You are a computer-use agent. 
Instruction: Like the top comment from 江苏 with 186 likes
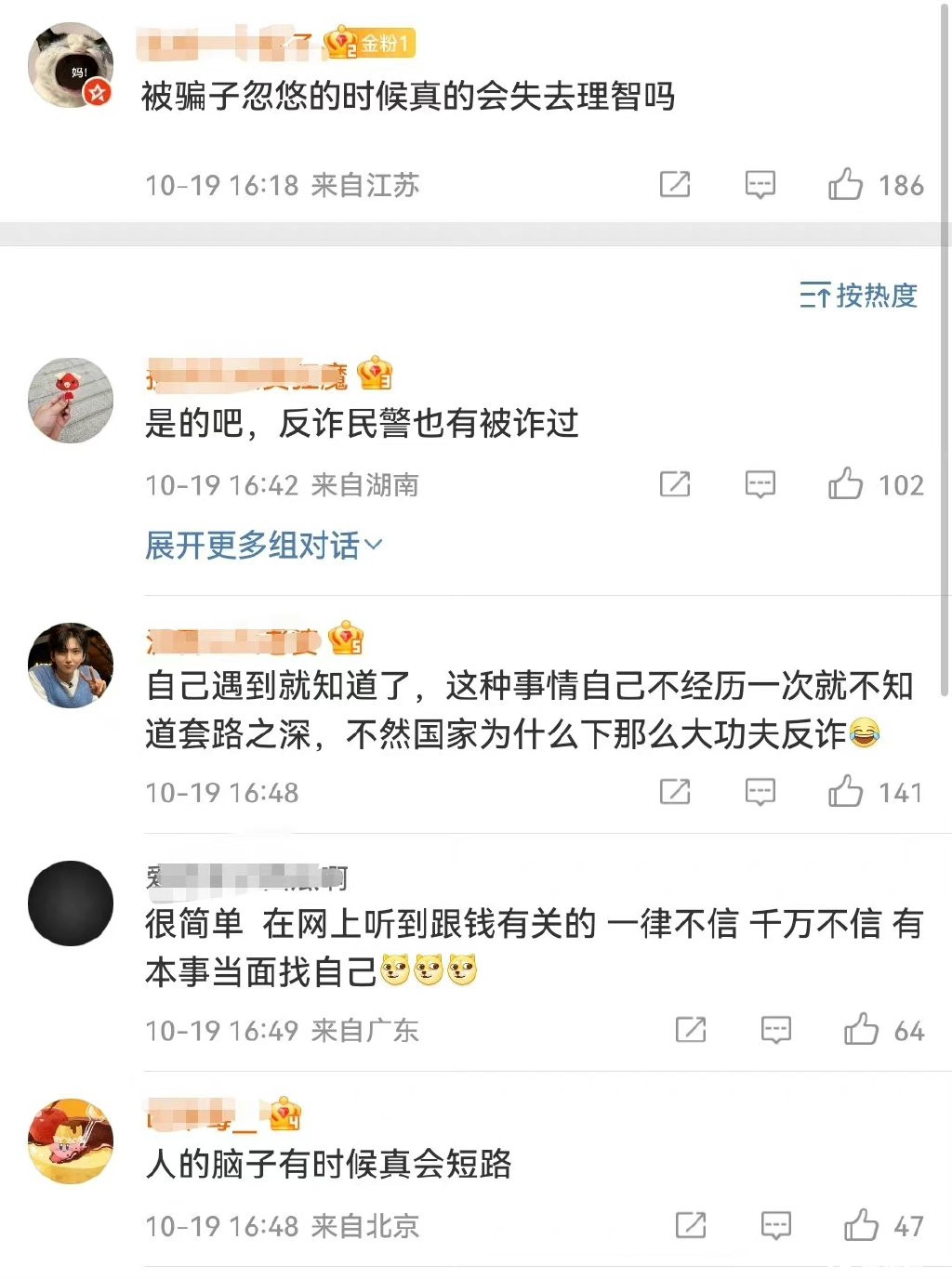tap(846, 184)
